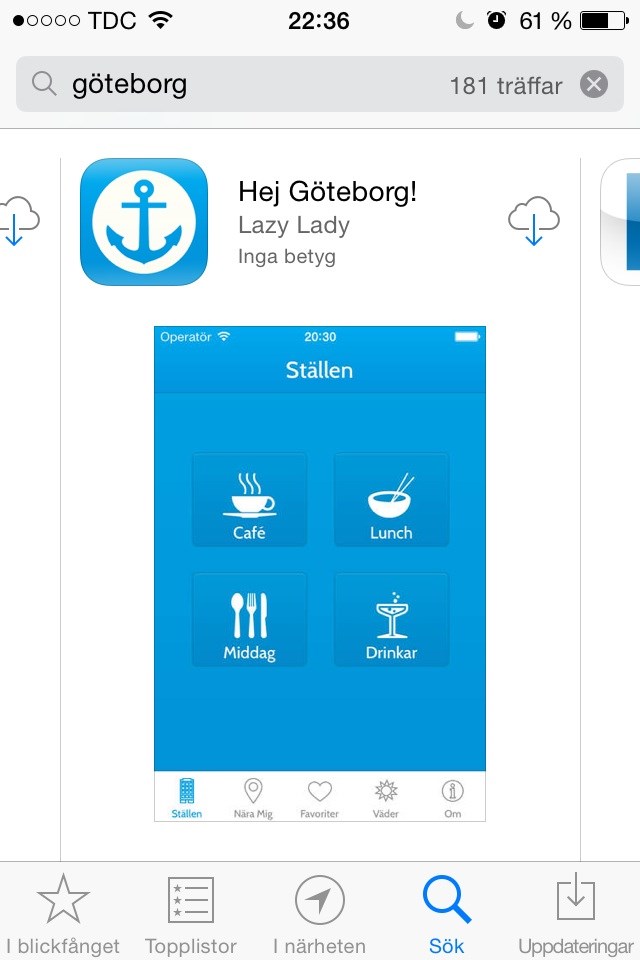Open the Uppdateringar tab

click(575, 913)
